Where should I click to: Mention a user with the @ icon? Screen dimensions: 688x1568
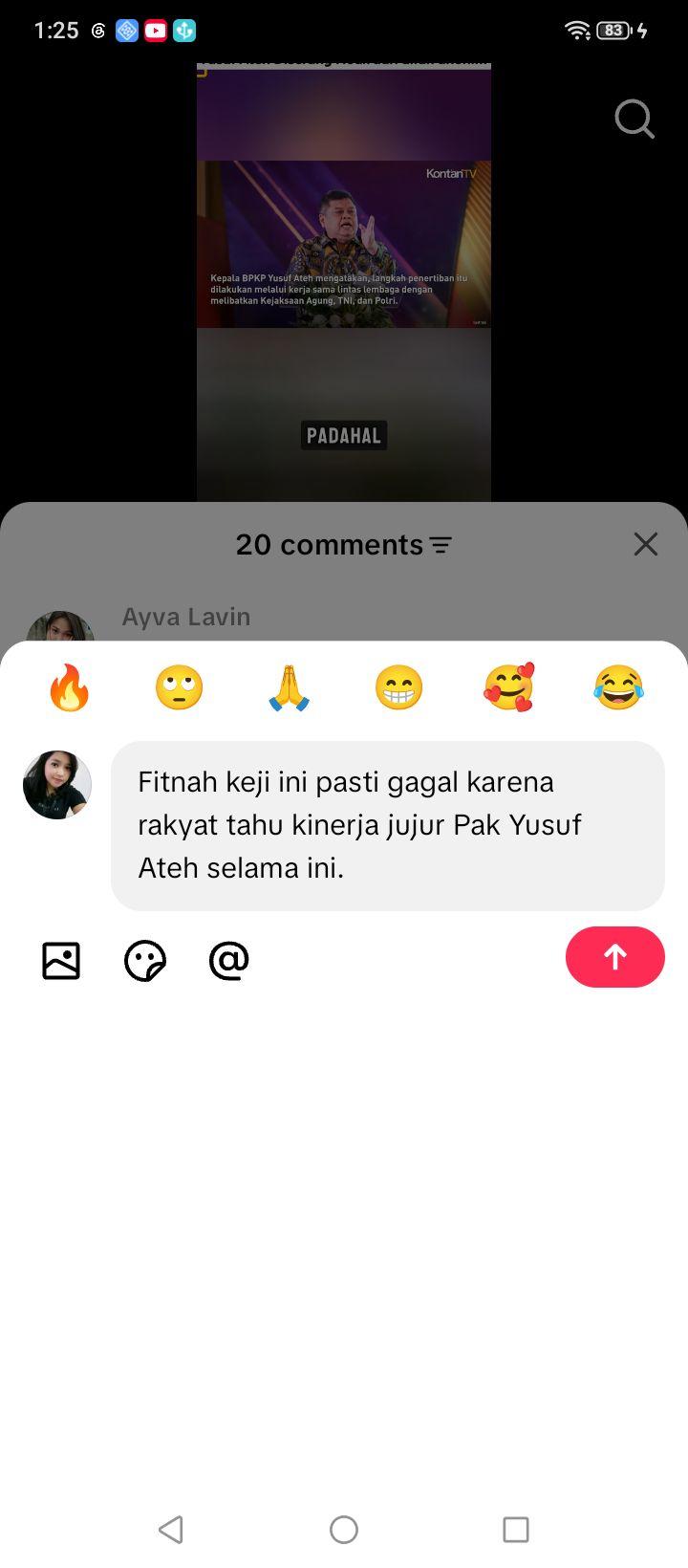(x=229, y=961)
